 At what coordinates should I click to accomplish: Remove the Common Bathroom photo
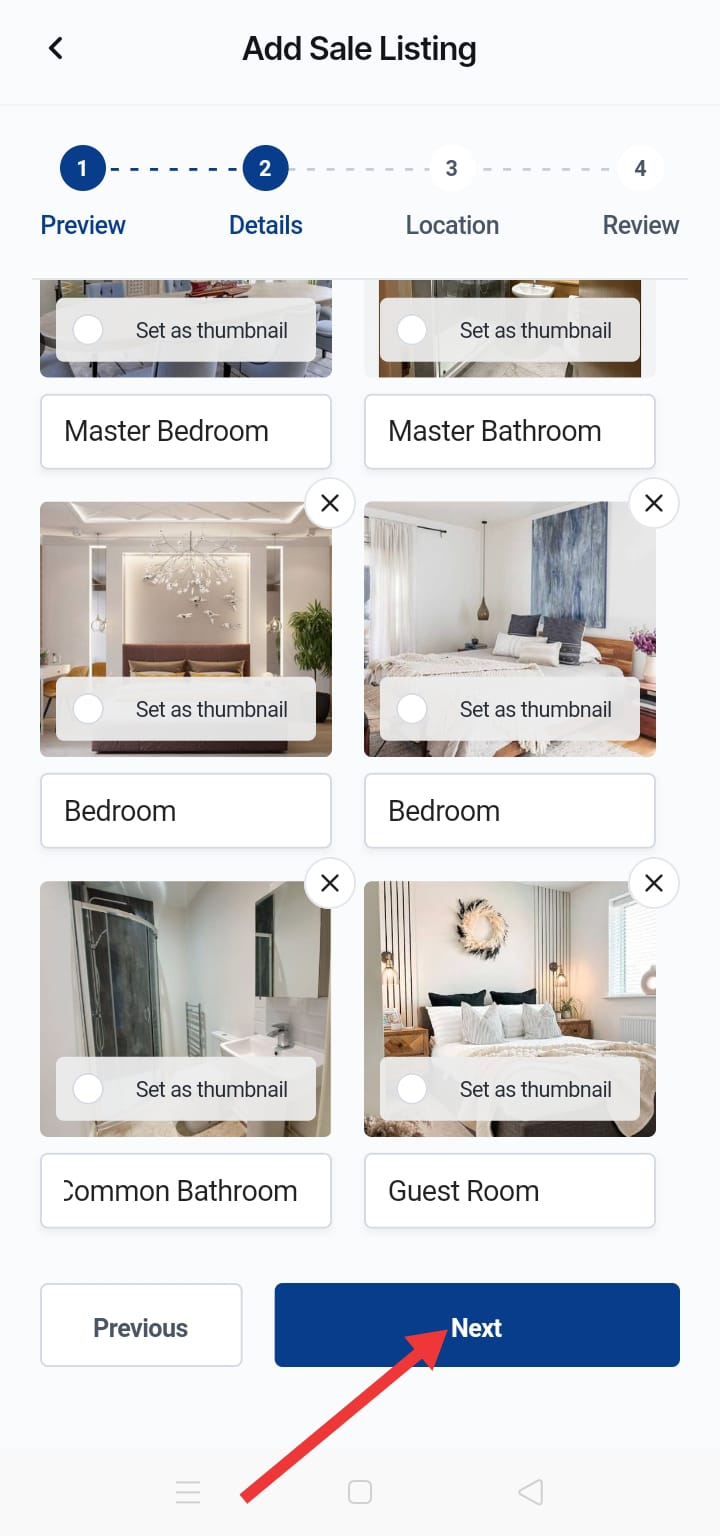click(330, 883)
